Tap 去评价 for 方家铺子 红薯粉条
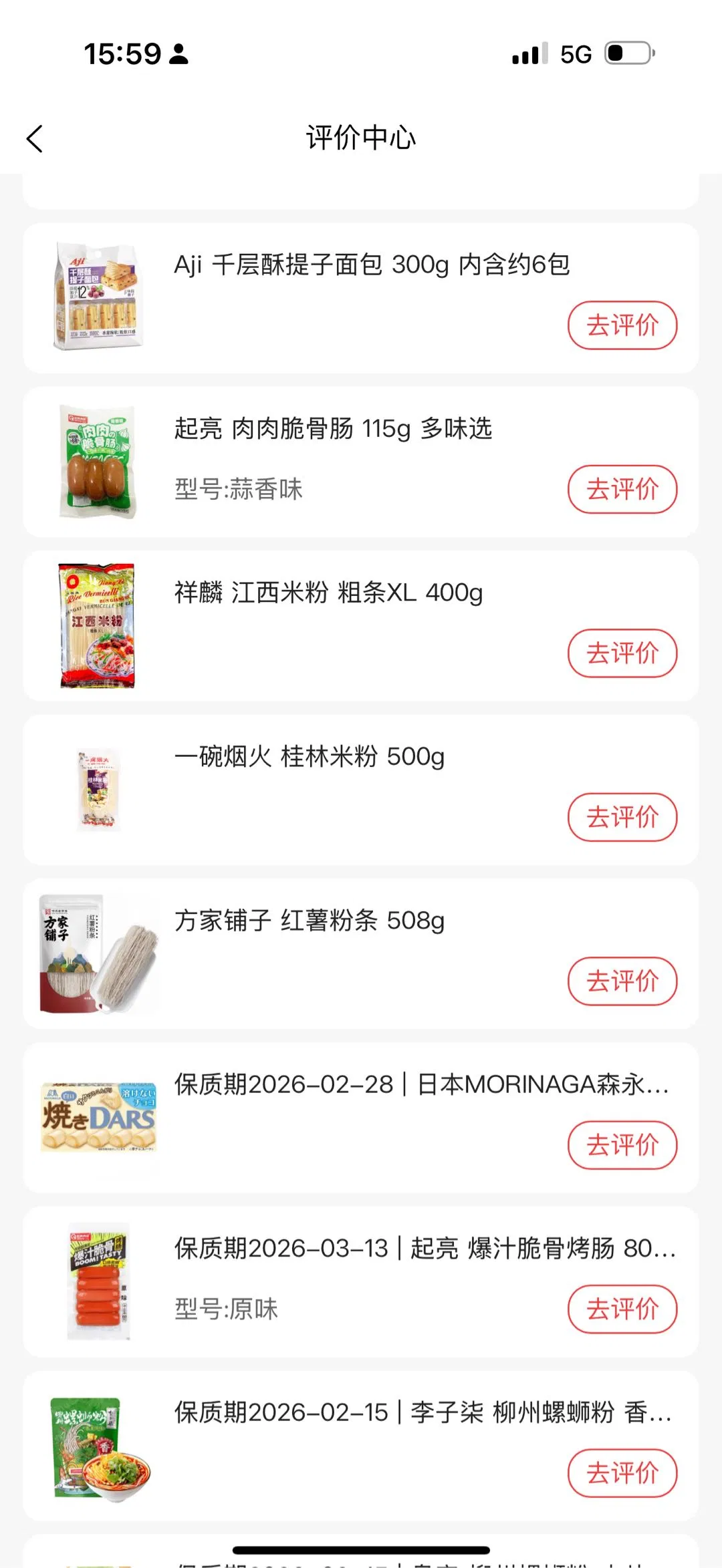The height and width of the screenshot is (1568, 722). 622,981
